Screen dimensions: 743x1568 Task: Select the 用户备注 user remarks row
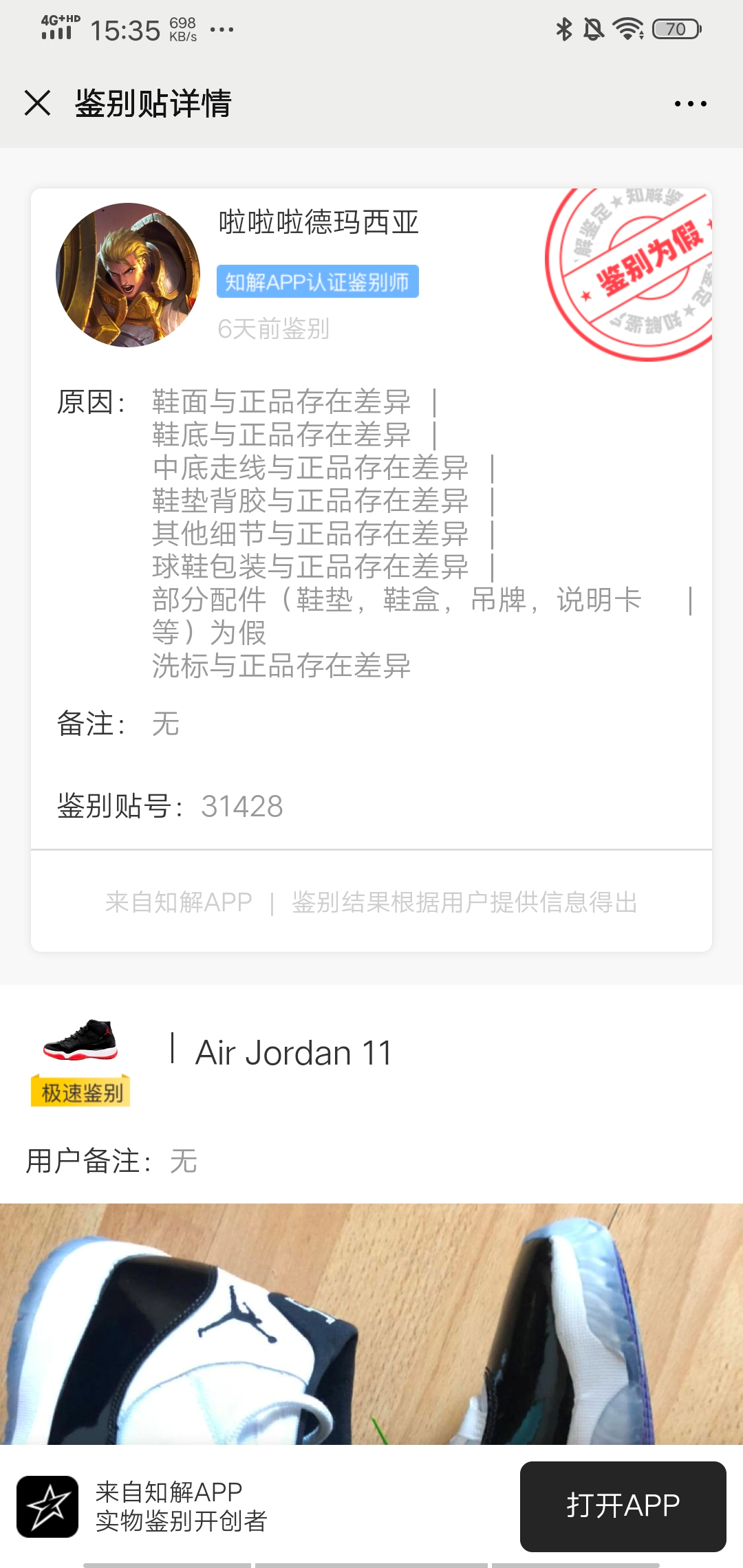click(110, 1161)
